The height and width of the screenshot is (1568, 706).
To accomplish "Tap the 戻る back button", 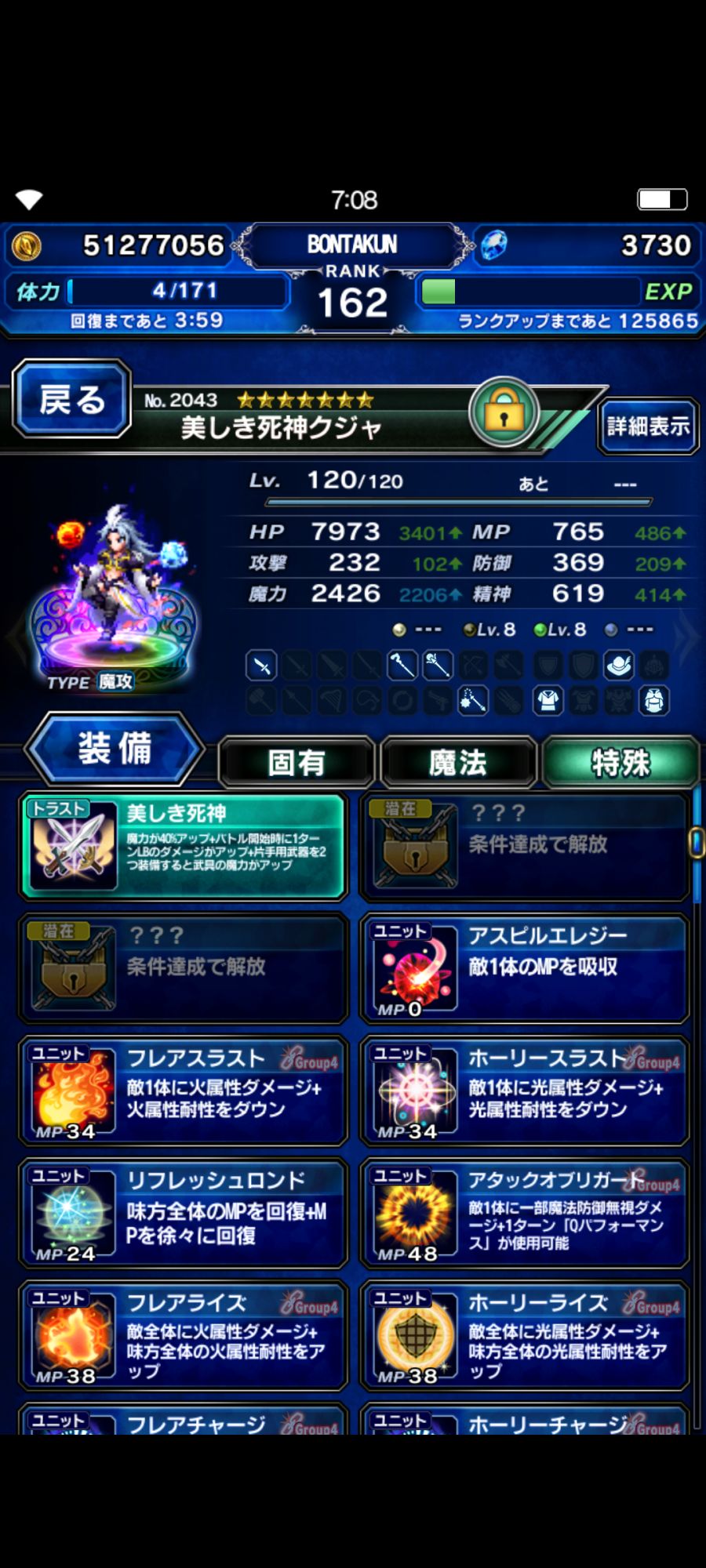I will click(71, 399).
